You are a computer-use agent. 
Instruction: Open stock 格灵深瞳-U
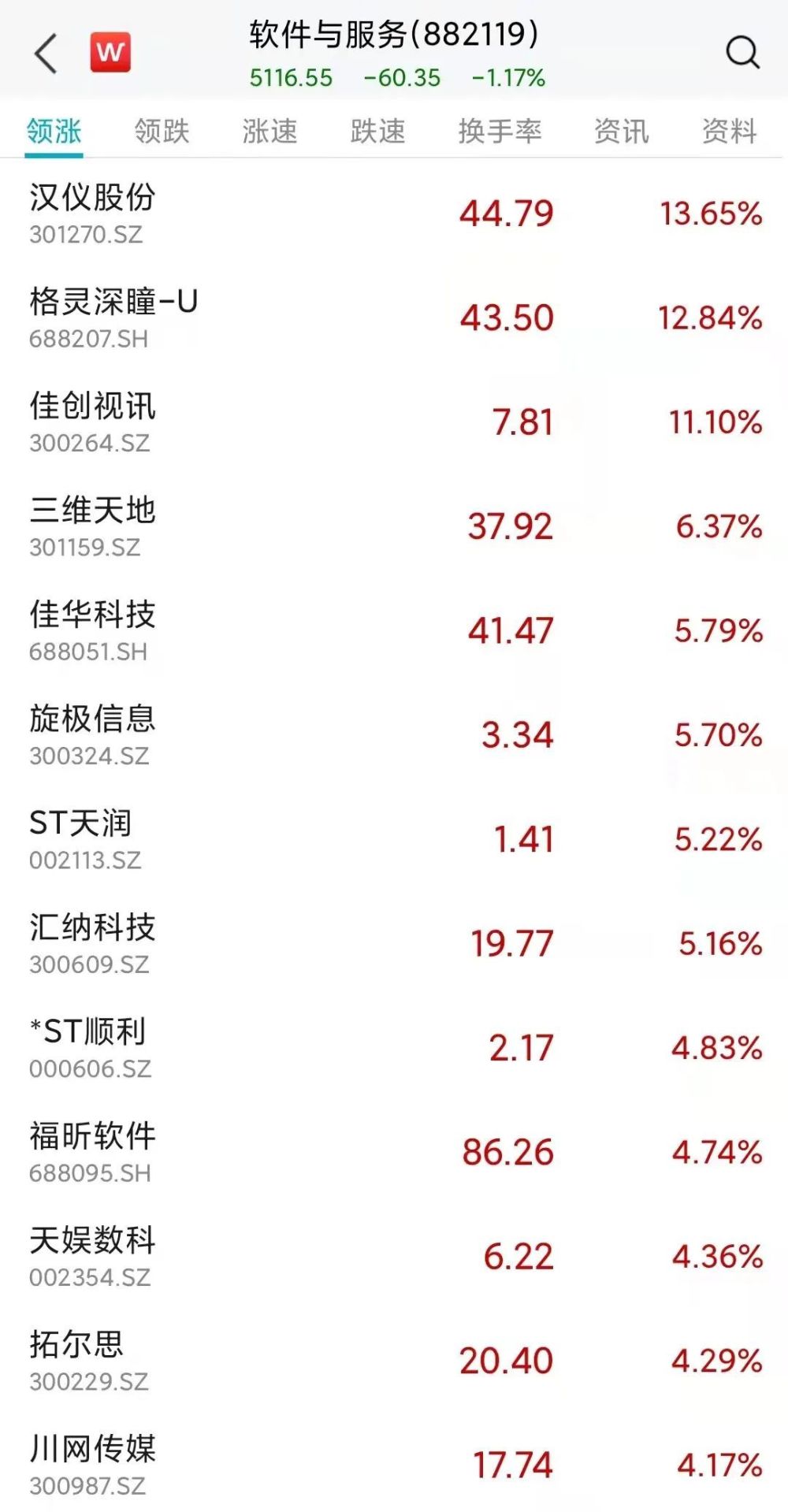coord(394,318)
